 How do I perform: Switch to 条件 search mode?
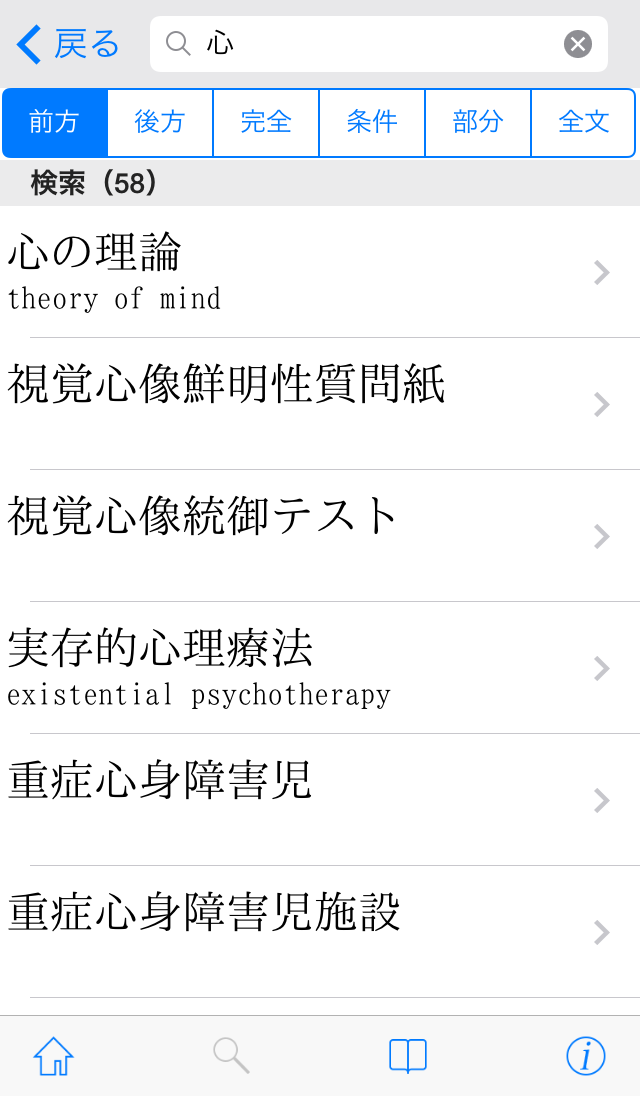(x=372, y=122)
